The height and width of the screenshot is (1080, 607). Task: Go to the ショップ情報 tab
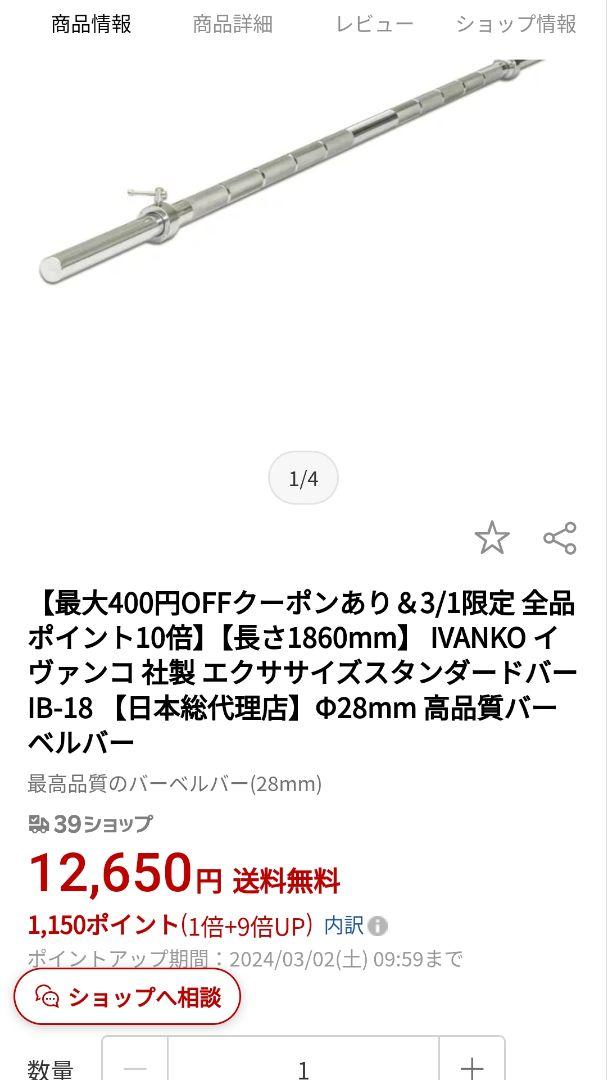pyautogui.click(x=516, y=25)
